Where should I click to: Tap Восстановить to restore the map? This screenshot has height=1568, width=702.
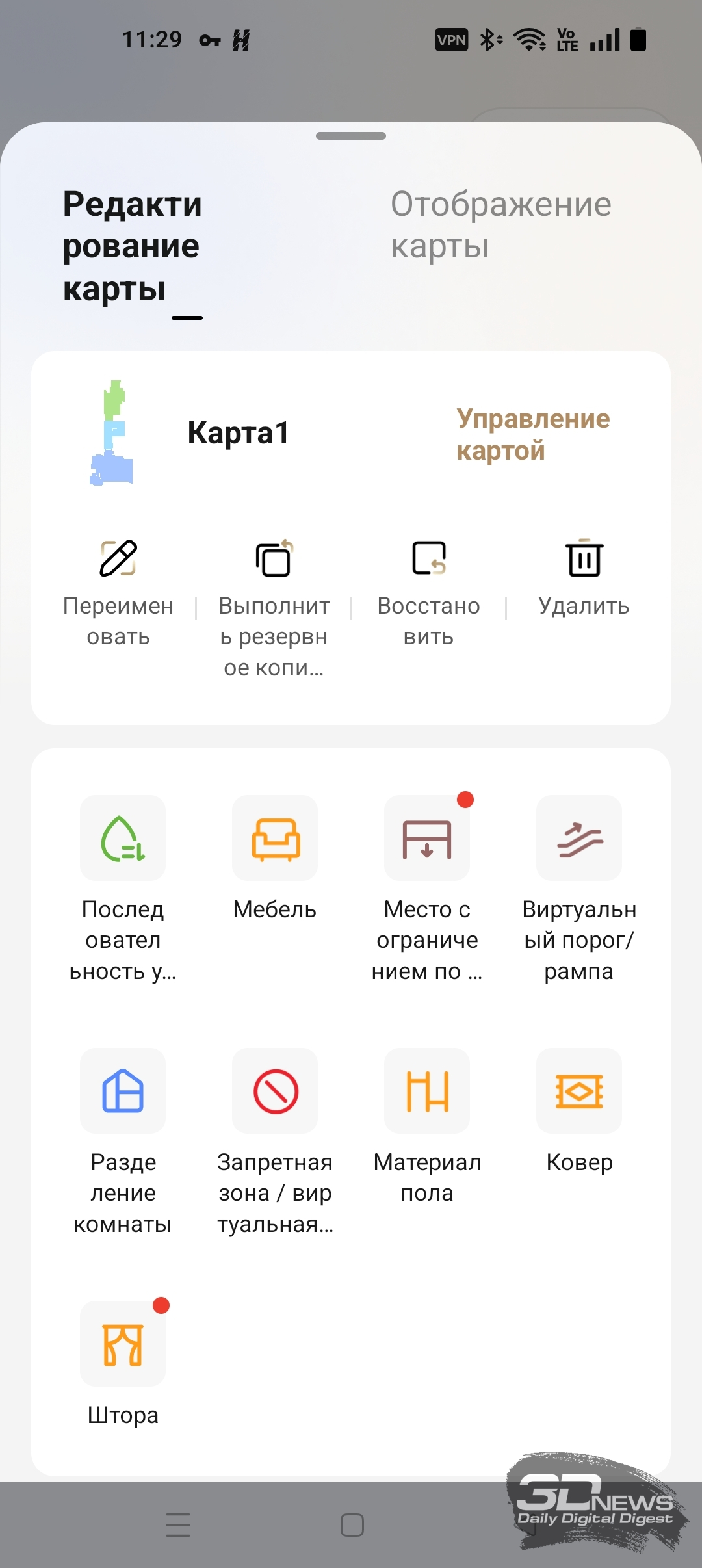click(x=428, y=592)
